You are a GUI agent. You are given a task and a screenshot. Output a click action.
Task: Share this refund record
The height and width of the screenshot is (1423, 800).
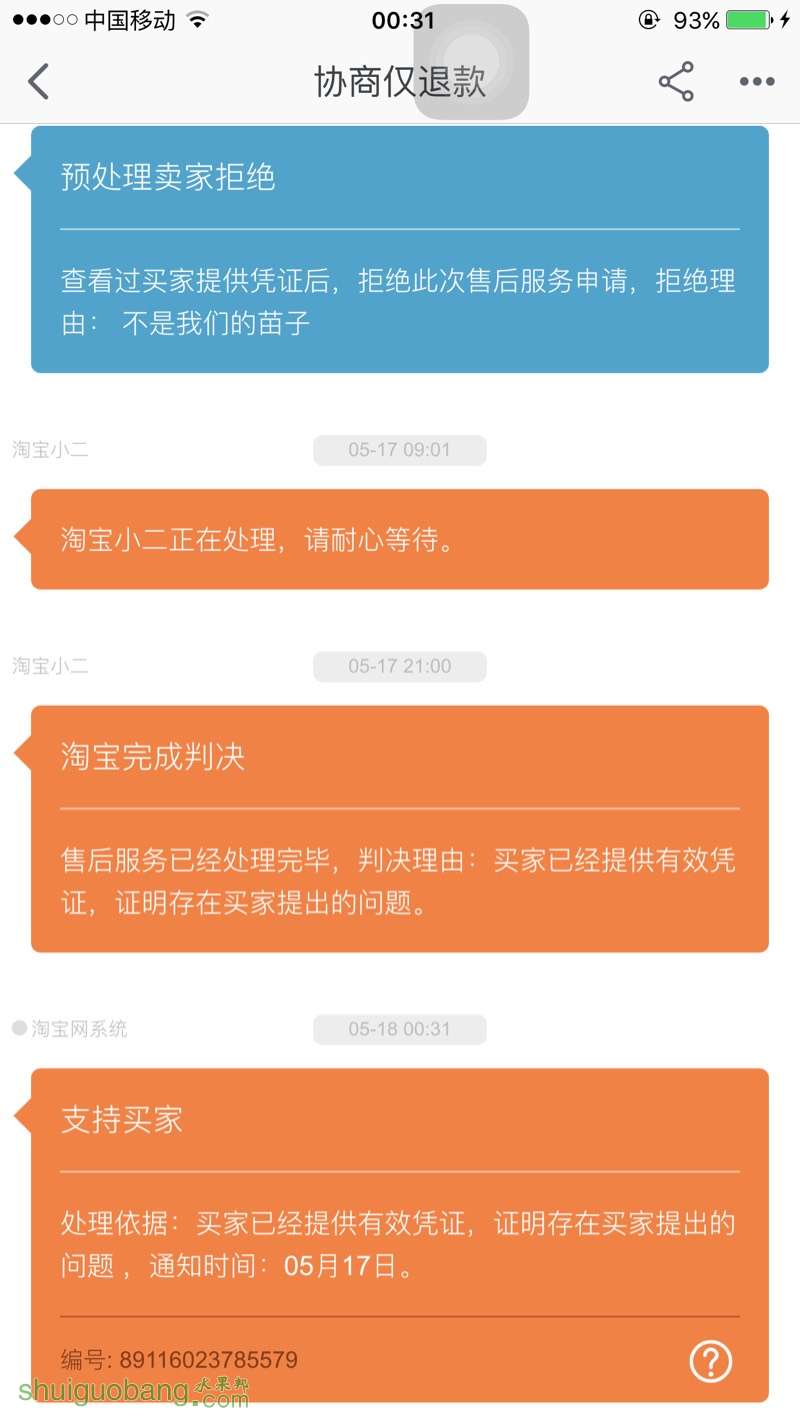tap(676, 81)
